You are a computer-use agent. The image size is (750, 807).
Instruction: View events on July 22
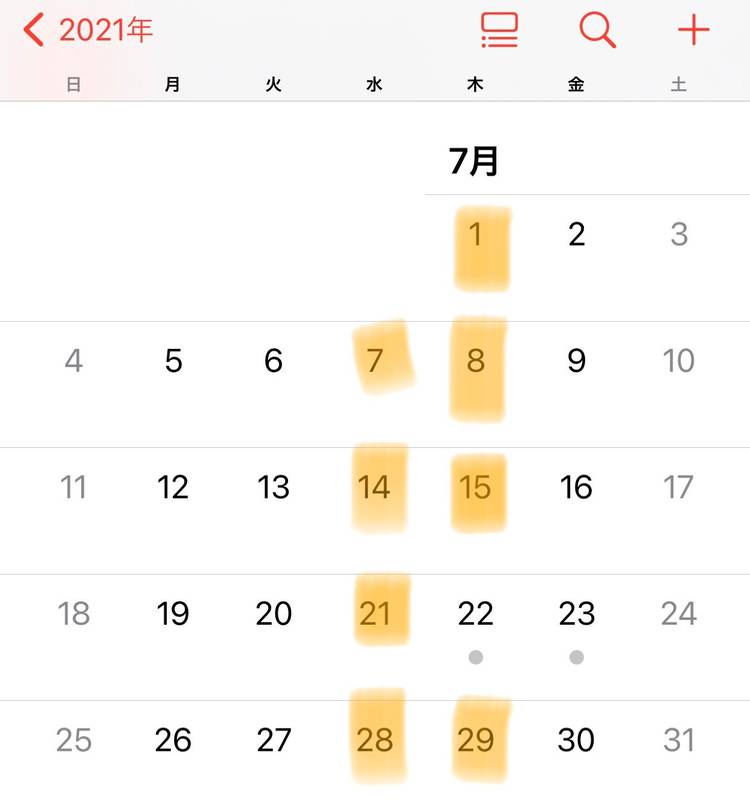475,613
